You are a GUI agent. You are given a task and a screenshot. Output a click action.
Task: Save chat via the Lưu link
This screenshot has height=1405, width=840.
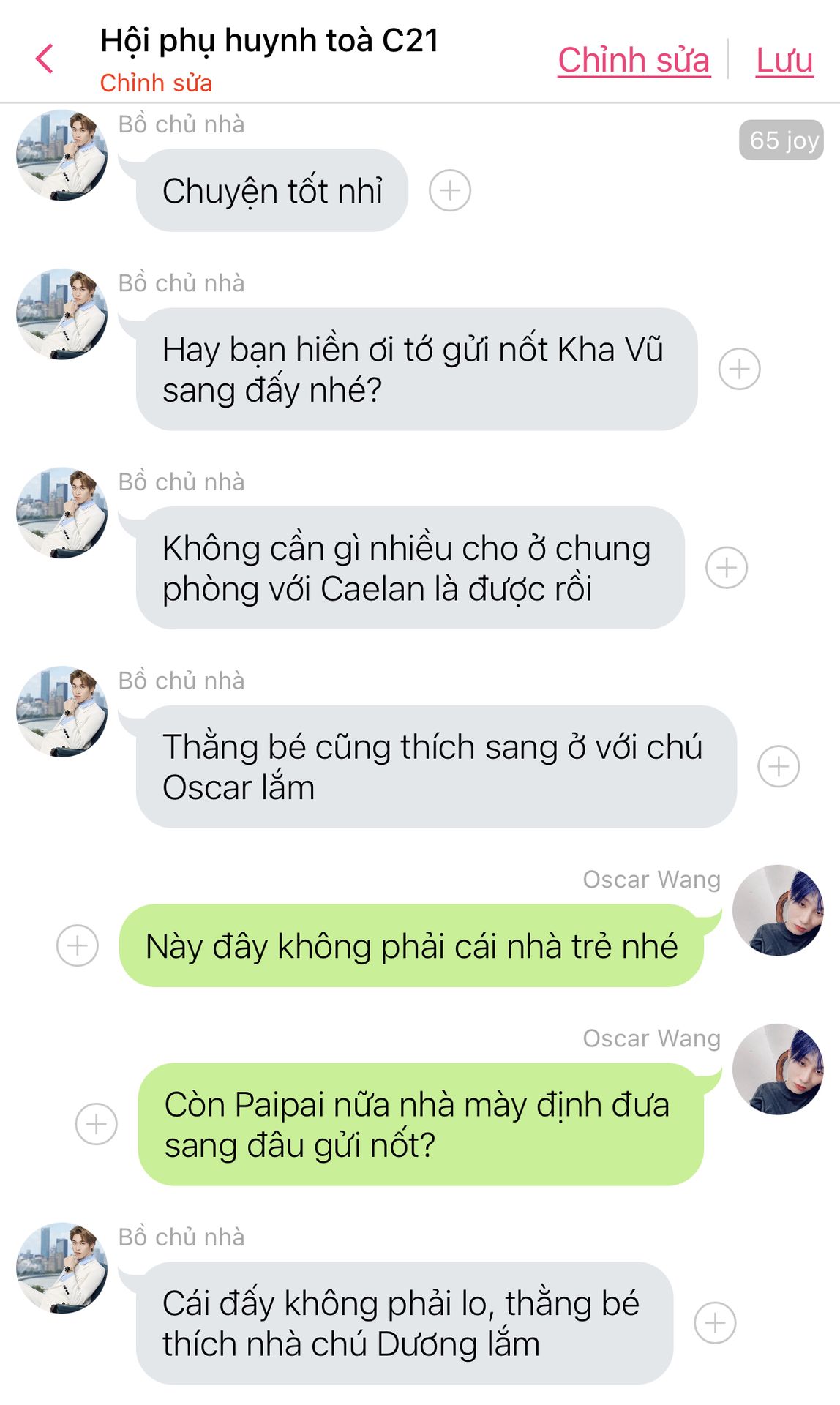784,60
